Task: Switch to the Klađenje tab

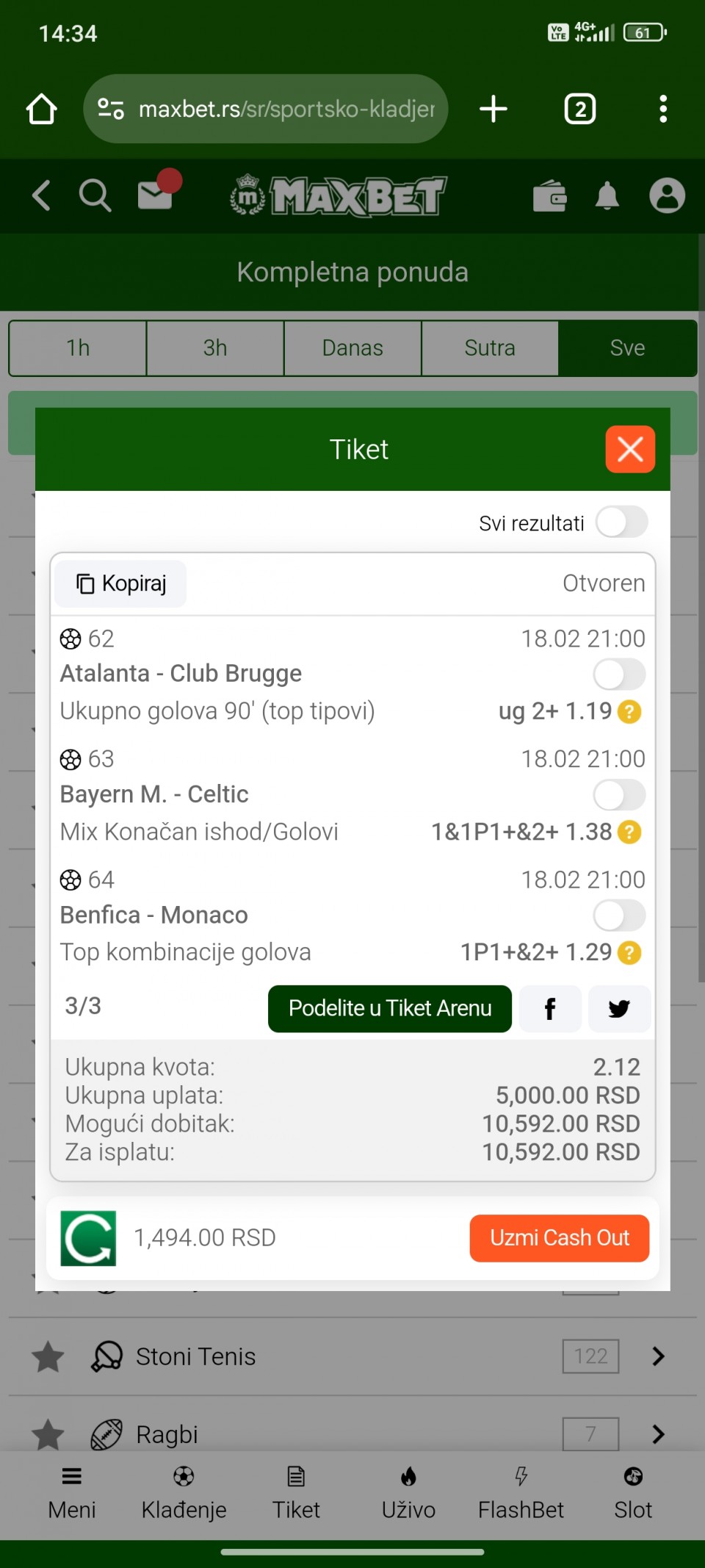Action: [184, 1493]
